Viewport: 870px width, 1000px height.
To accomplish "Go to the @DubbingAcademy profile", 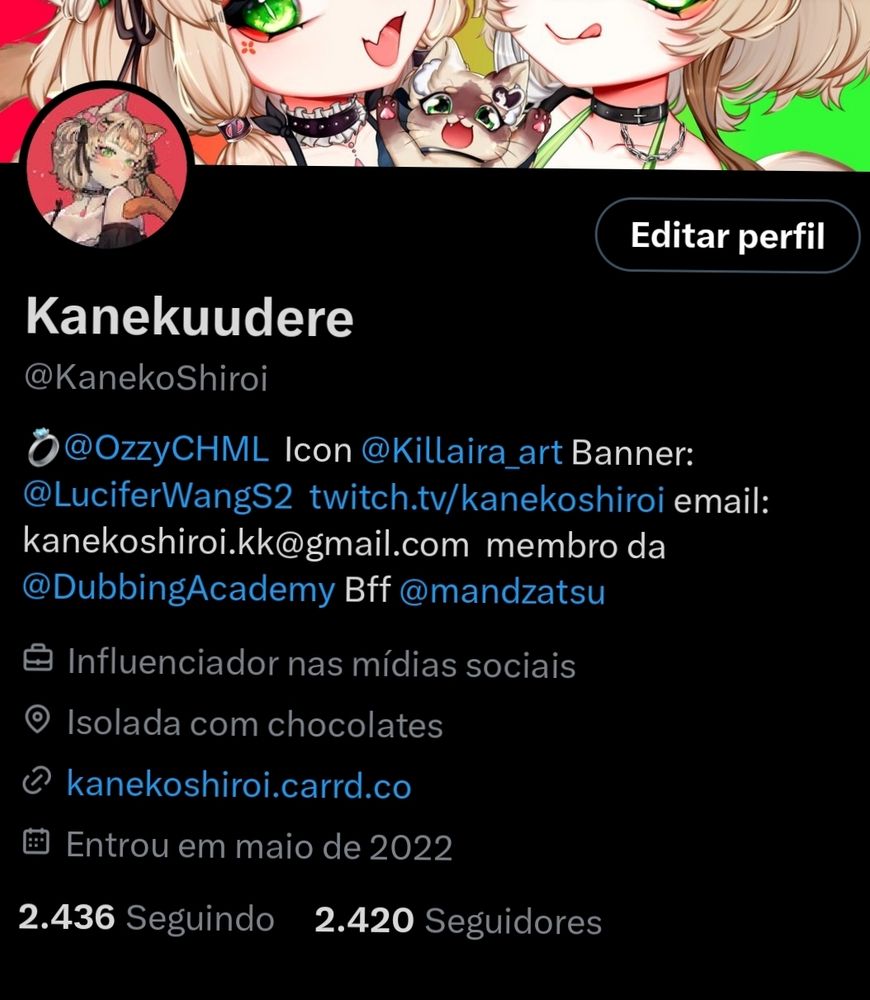I will pos(177,591).
